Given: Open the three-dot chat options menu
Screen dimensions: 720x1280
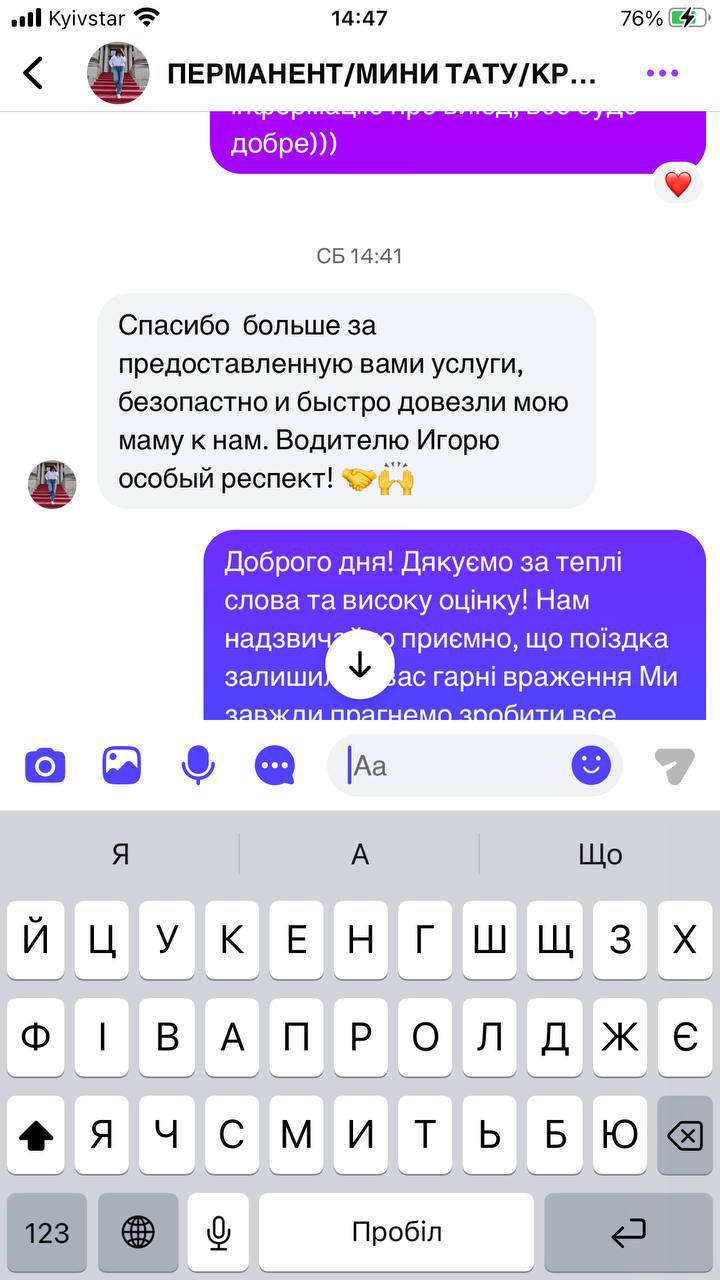Looking at the screenshot, I should point(662,73).
